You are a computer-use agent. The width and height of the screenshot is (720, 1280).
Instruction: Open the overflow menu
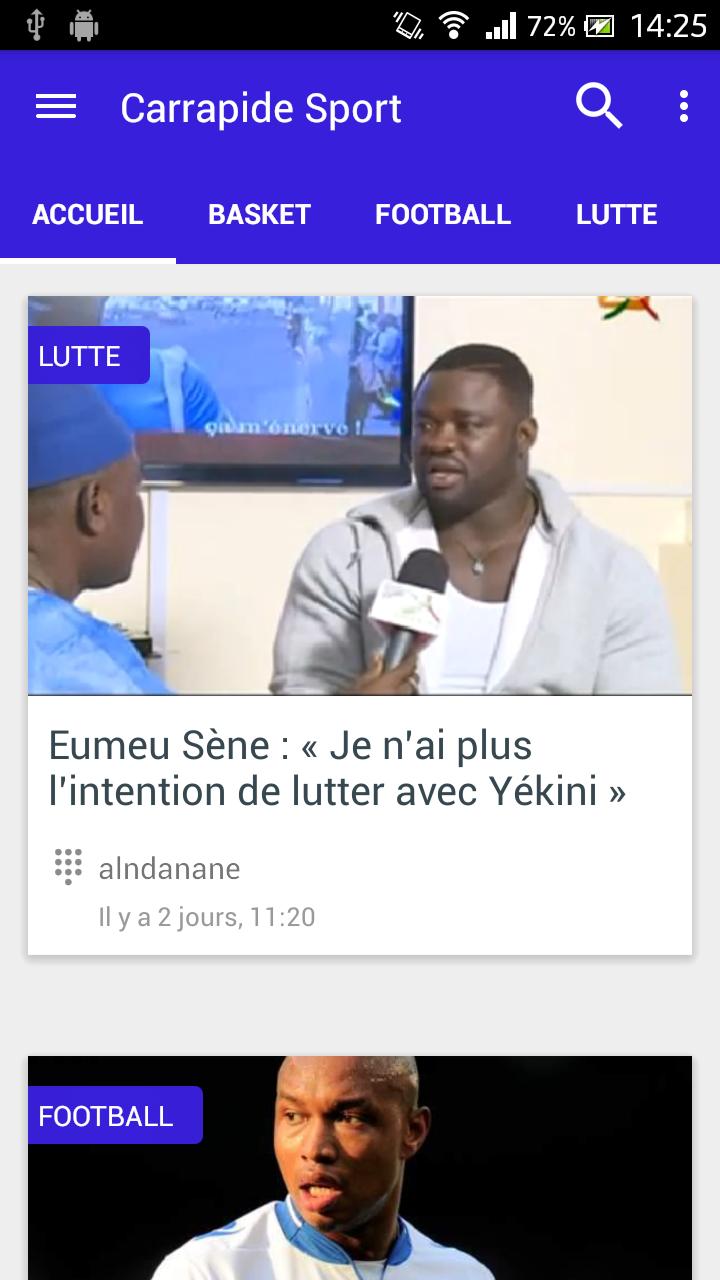[x=683, y=106]
